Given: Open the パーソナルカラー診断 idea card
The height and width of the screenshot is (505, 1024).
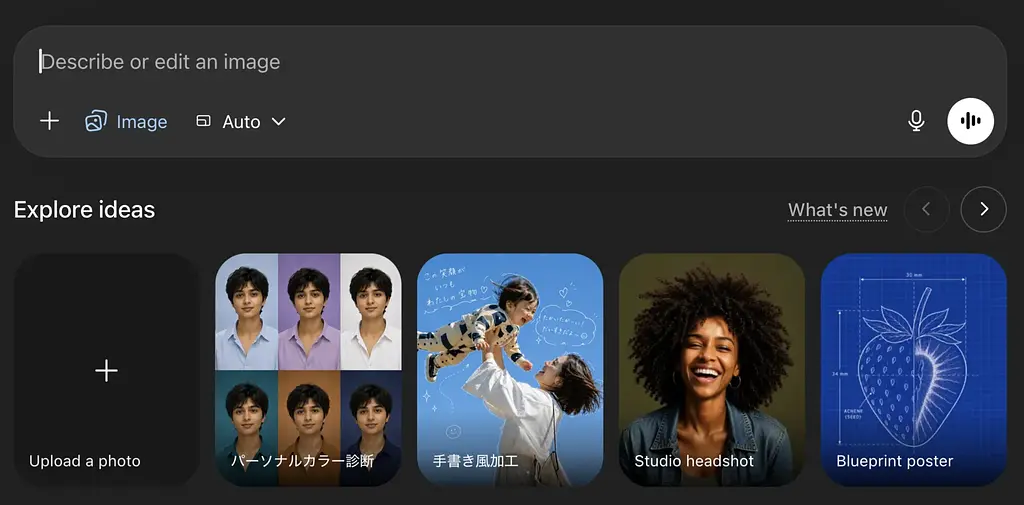Looking at the screenshot, I should (x=308, y=370).
